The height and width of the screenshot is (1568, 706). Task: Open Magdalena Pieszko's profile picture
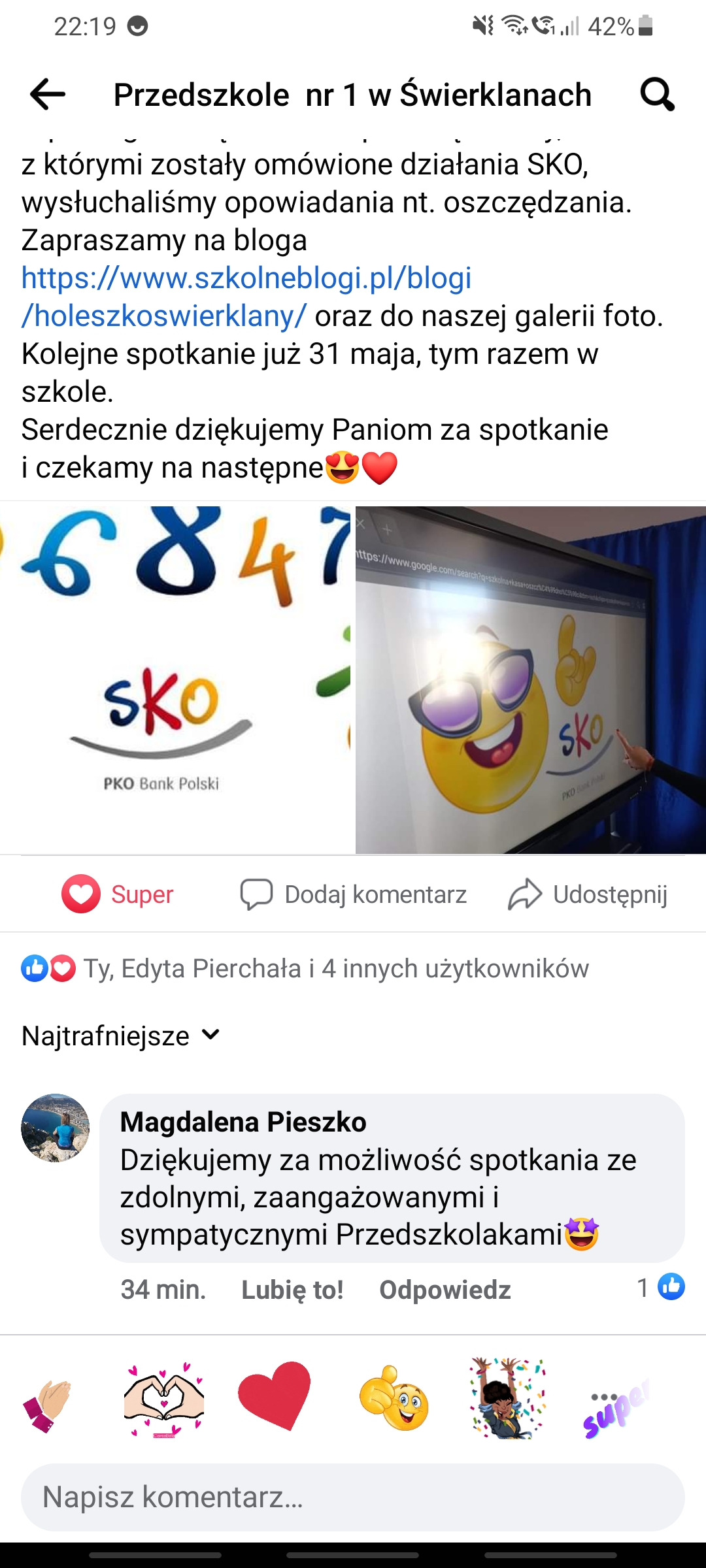(x=56, y=1128)
